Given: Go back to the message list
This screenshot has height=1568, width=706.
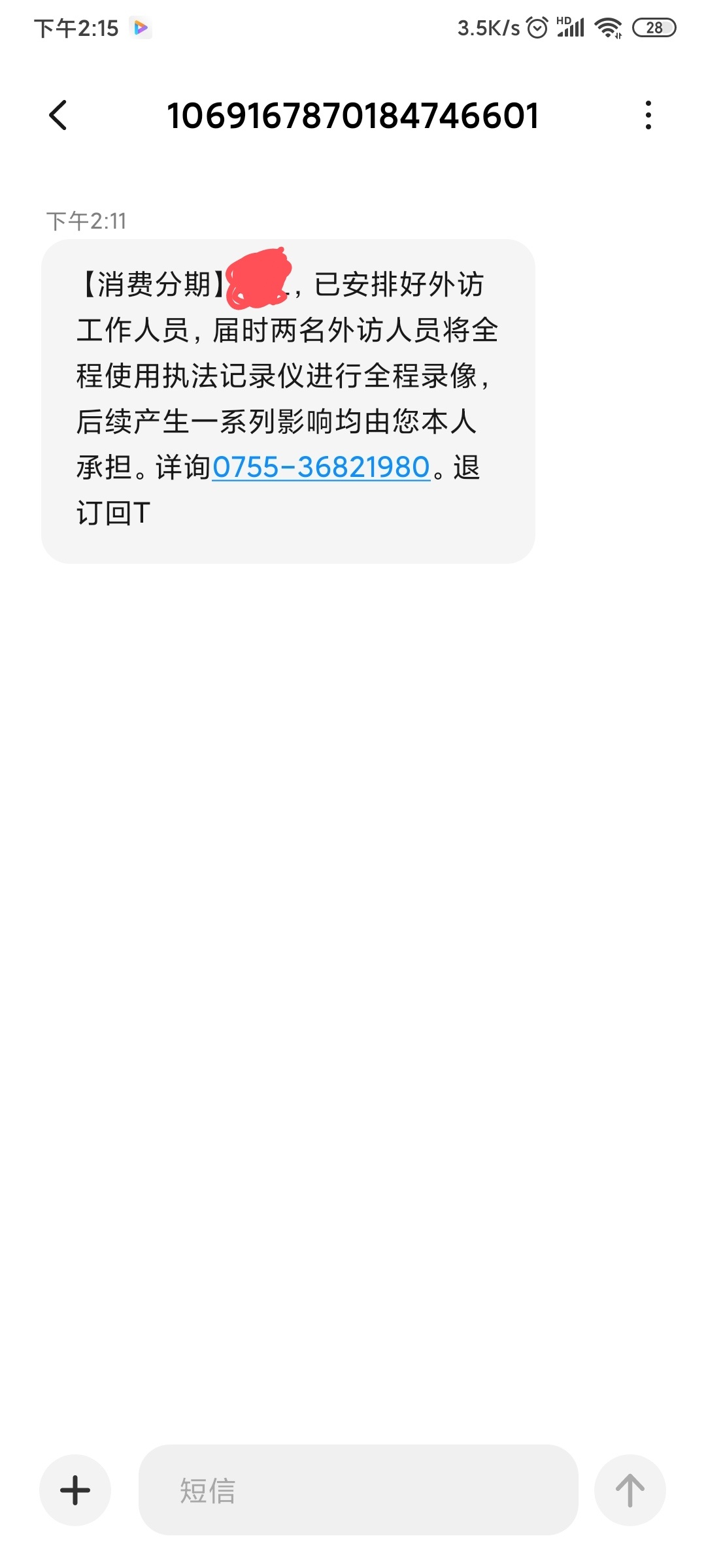Looking at the screenshot, I should point(58,116).
